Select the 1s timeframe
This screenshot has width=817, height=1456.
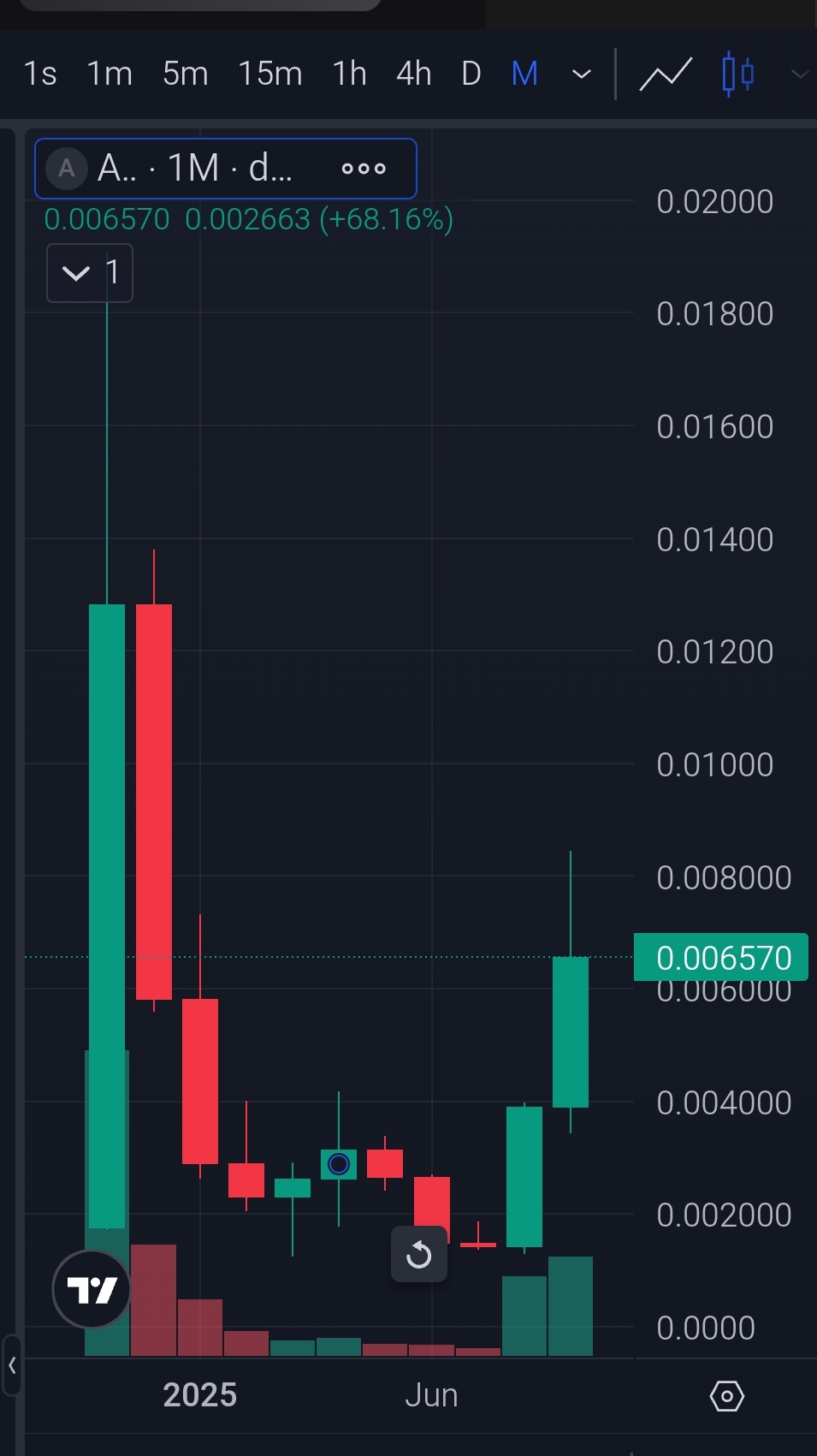pos(40,74)
